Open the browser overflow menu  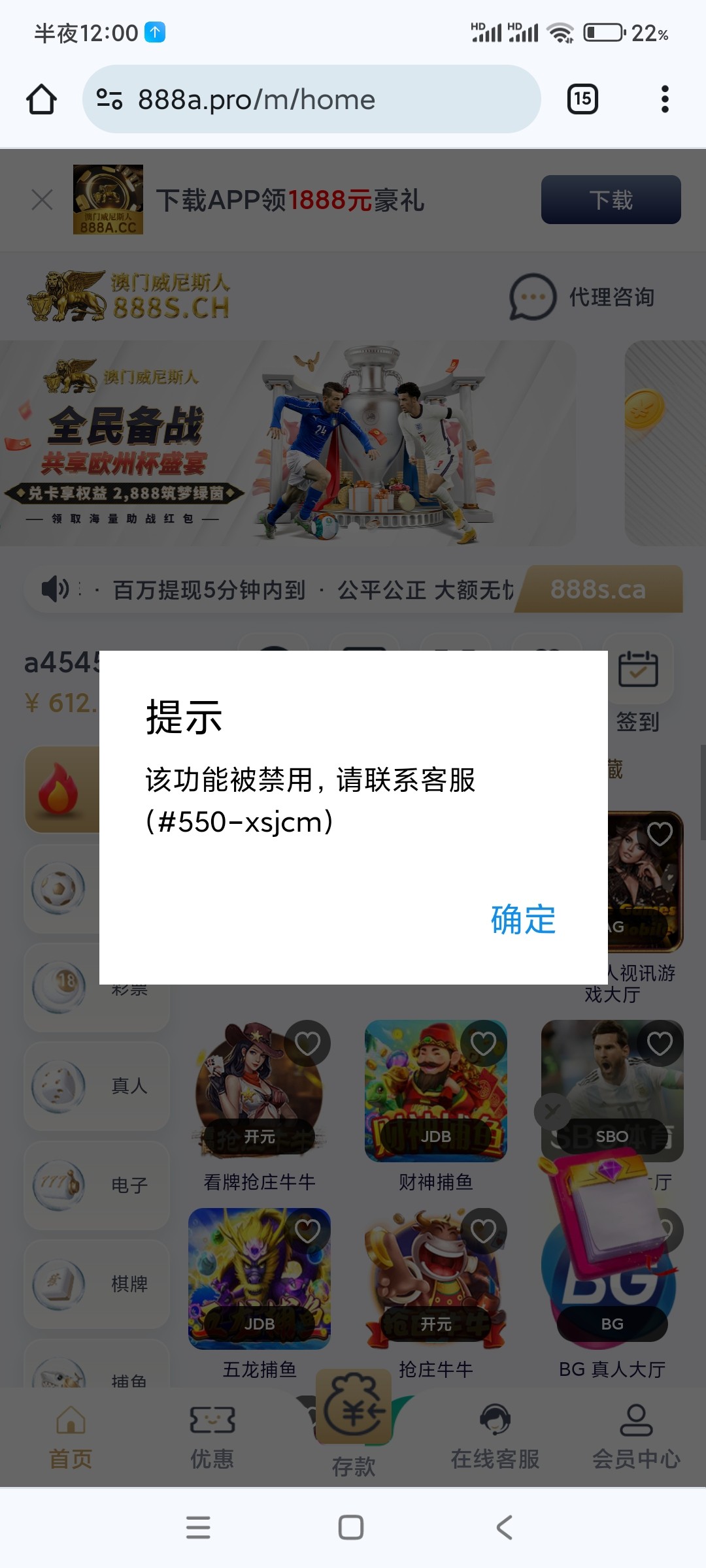[665, 99]
